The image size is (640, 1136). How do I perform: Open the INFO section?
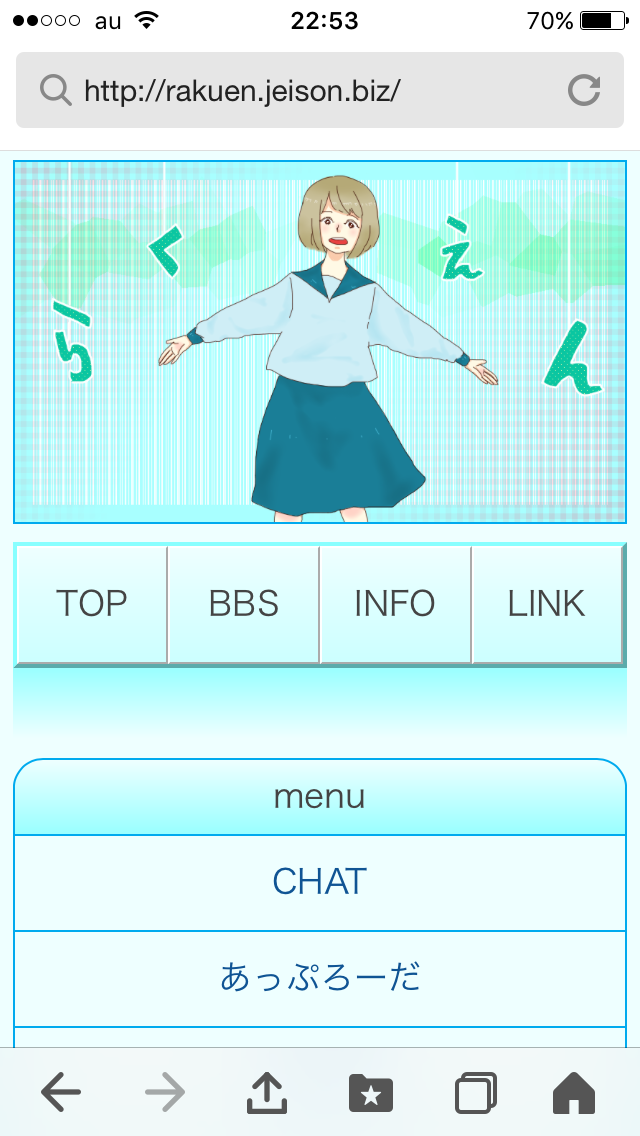click(395, 604)
